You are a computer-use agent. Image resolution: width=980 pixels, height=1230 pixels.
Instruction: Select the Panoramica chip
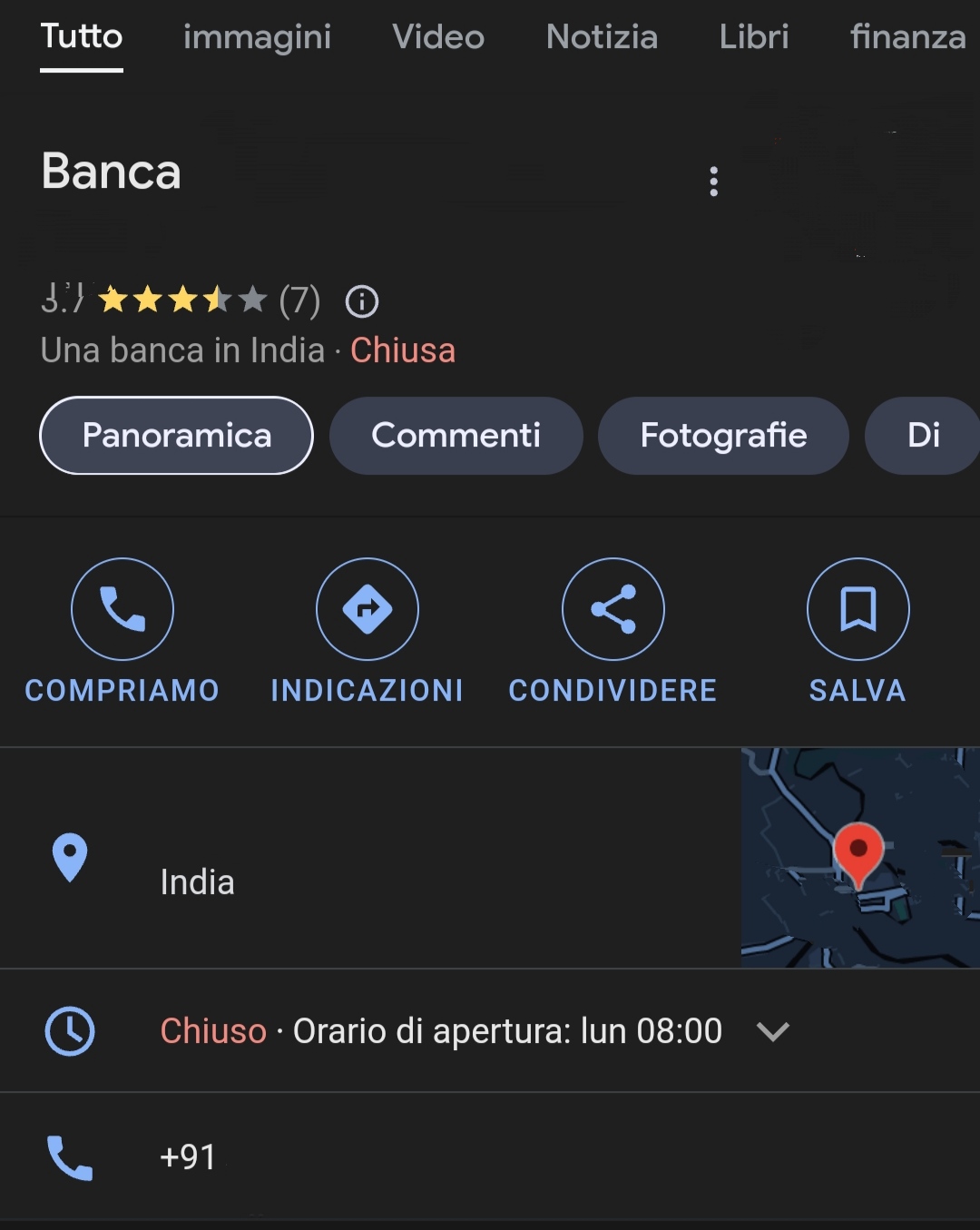coord(177,436)
